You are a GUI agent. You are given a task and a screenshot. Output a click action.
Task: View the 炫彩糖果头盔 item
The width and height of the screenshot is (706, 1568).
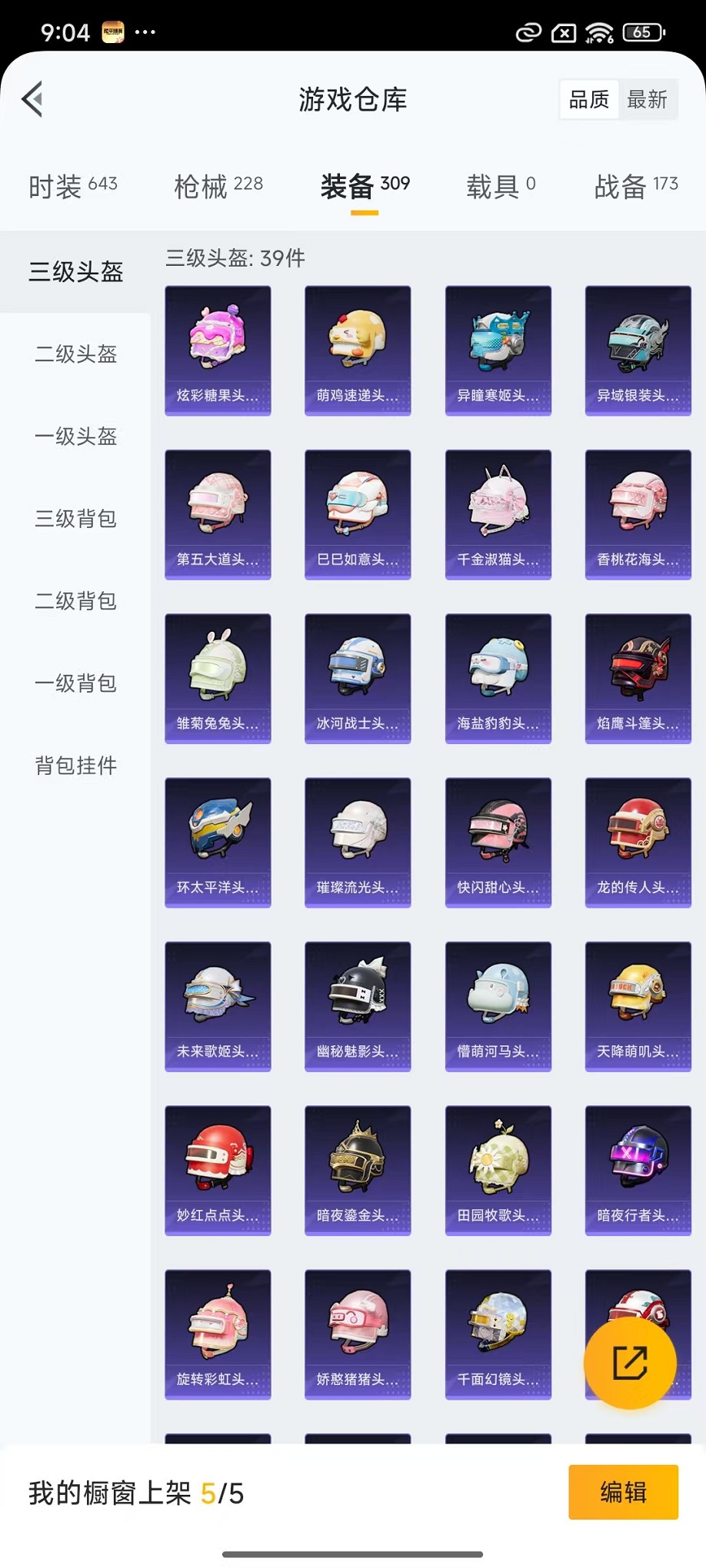(x=218, y=350)
